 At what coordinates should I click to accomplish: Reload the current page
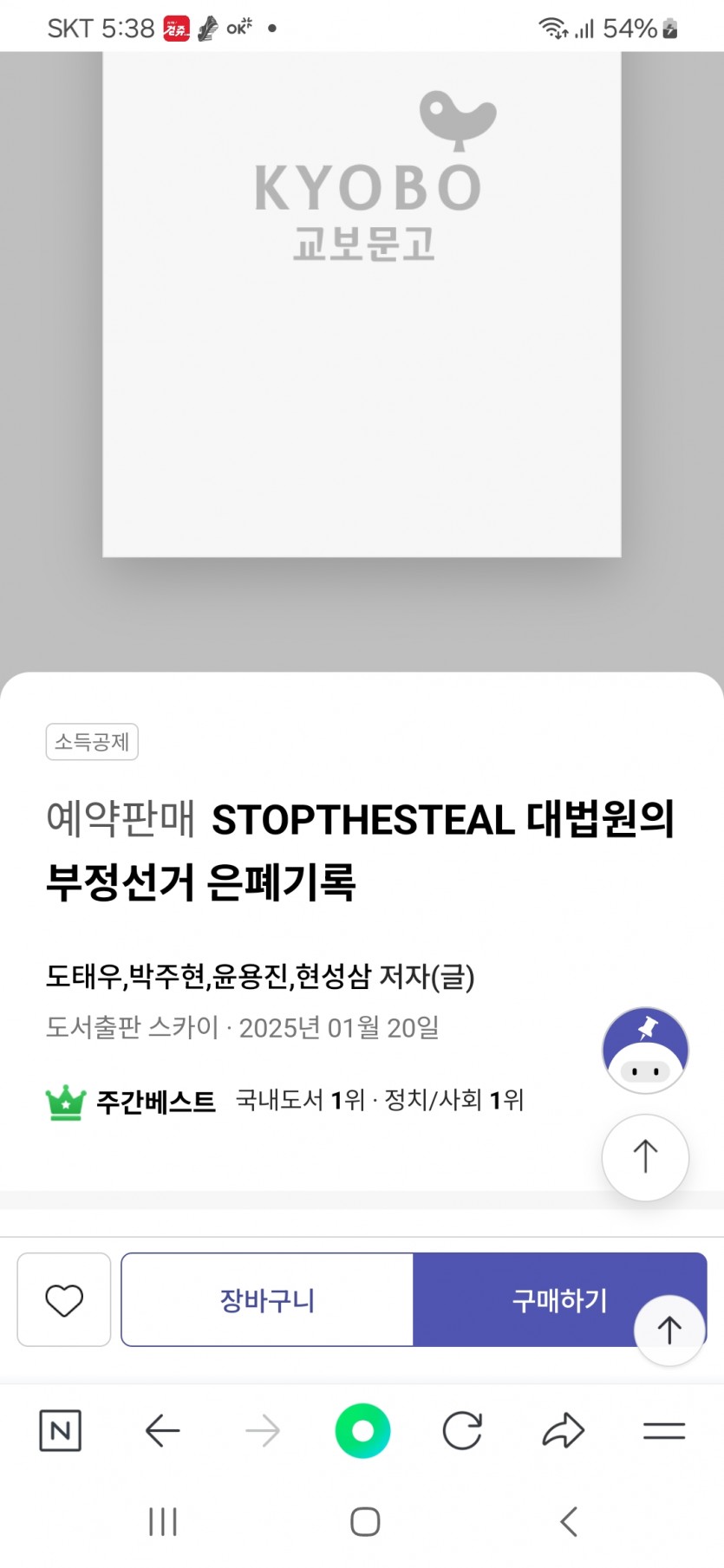[462, 1430]
